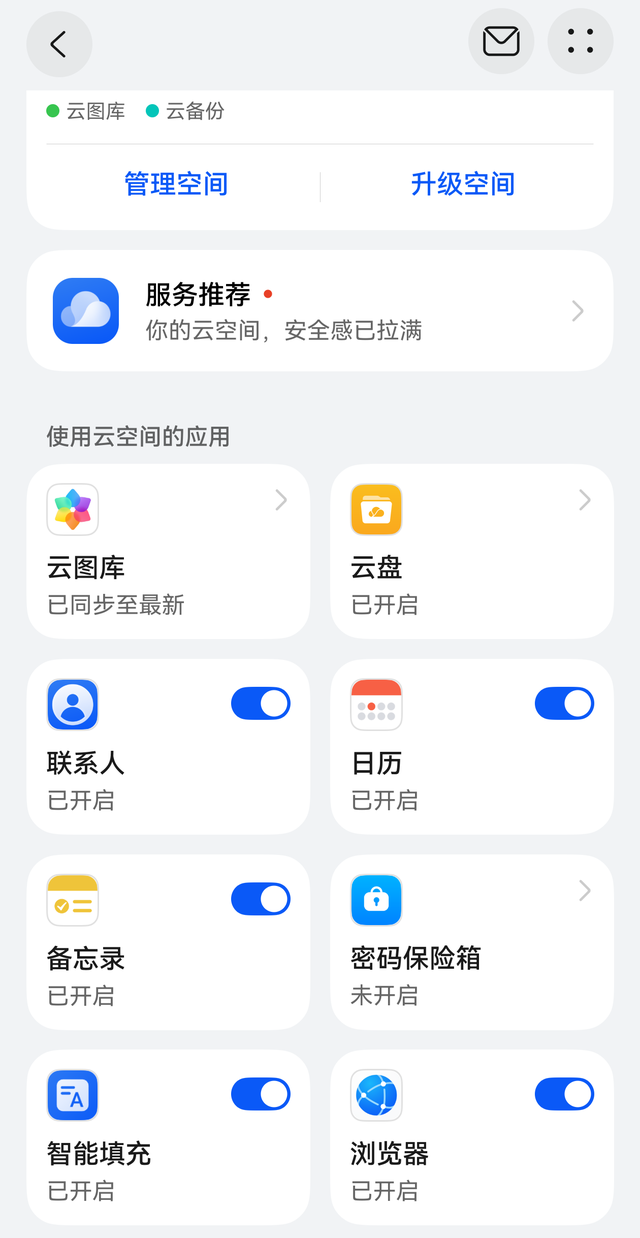Tap 升级空间 to upgrade storage
640x1238 pixels.
click(x=463, y=184)
